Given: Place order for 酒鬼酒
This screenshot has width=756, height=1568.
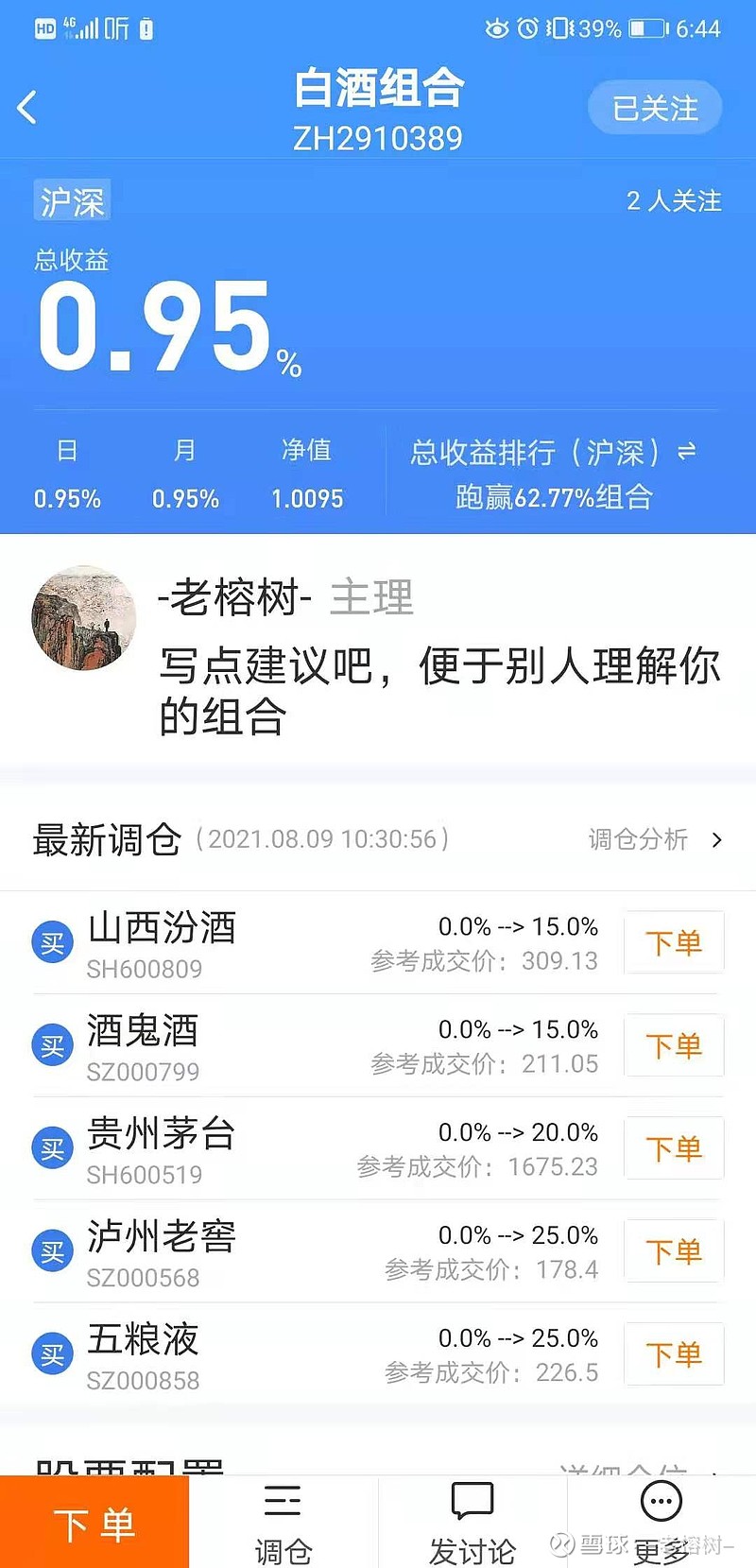Looking at the screenshot, I should point(674,1045).
